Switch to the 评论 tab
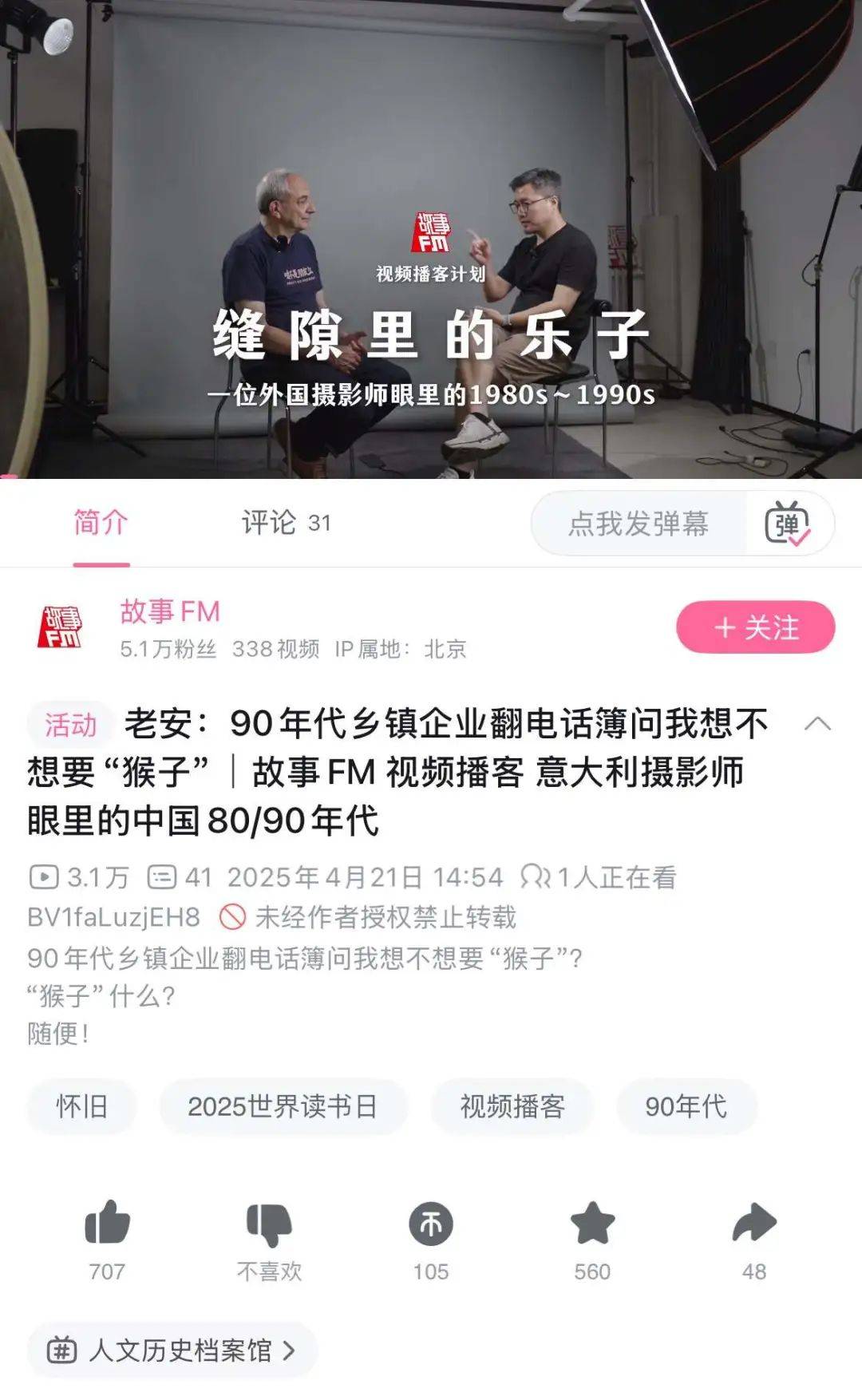The height and width of the screenshot is (1400, 862). tap(285, 523)
